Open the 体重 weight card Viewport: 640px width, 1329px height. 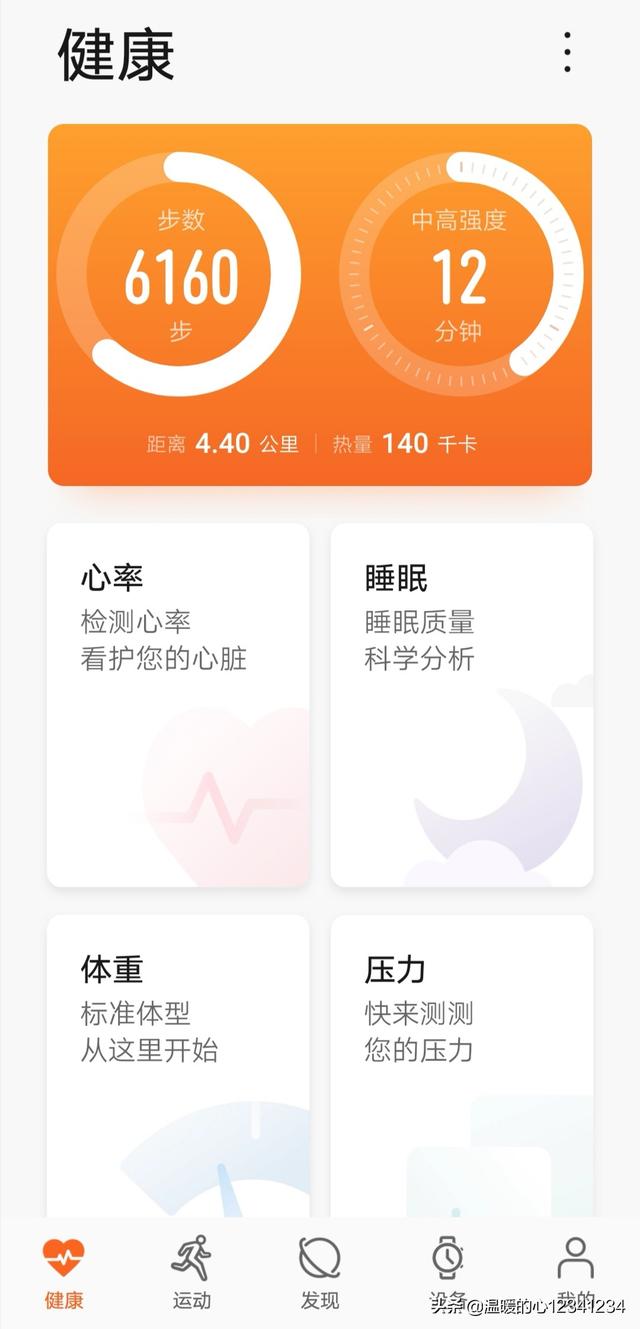click(178, 1065)
